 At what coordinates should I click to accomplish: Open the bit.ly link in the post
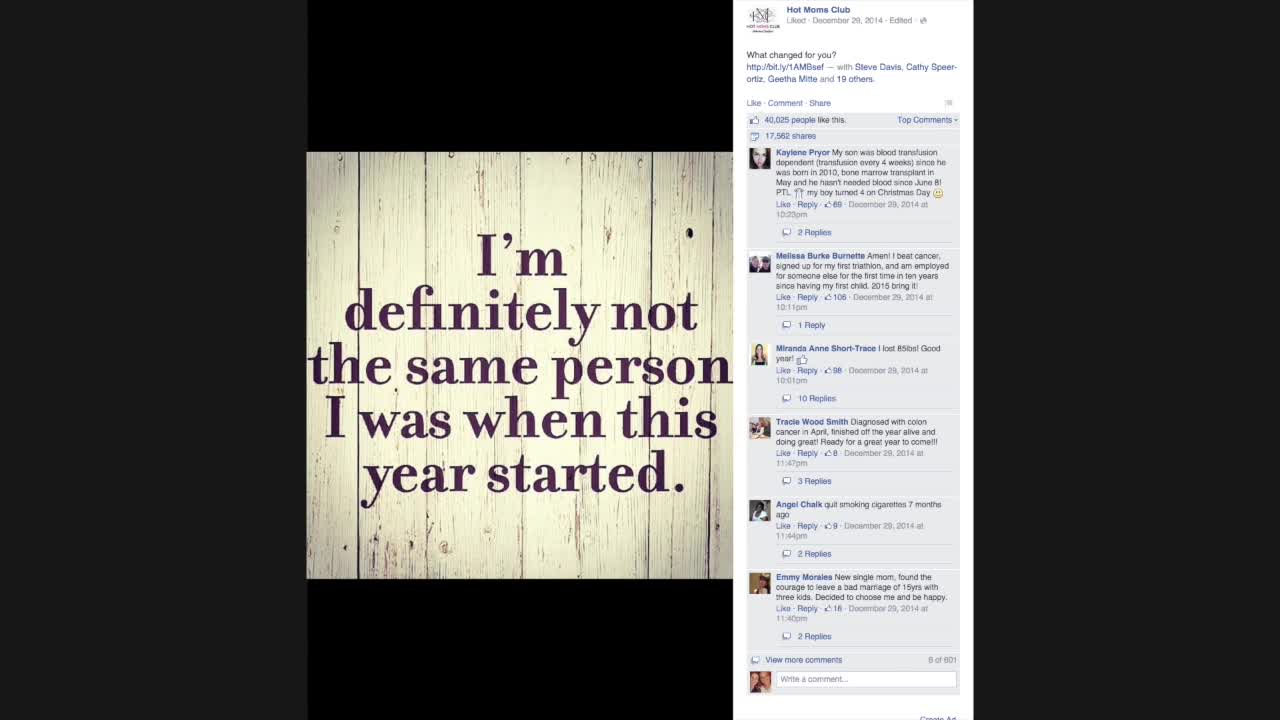[x=785, y=67]
